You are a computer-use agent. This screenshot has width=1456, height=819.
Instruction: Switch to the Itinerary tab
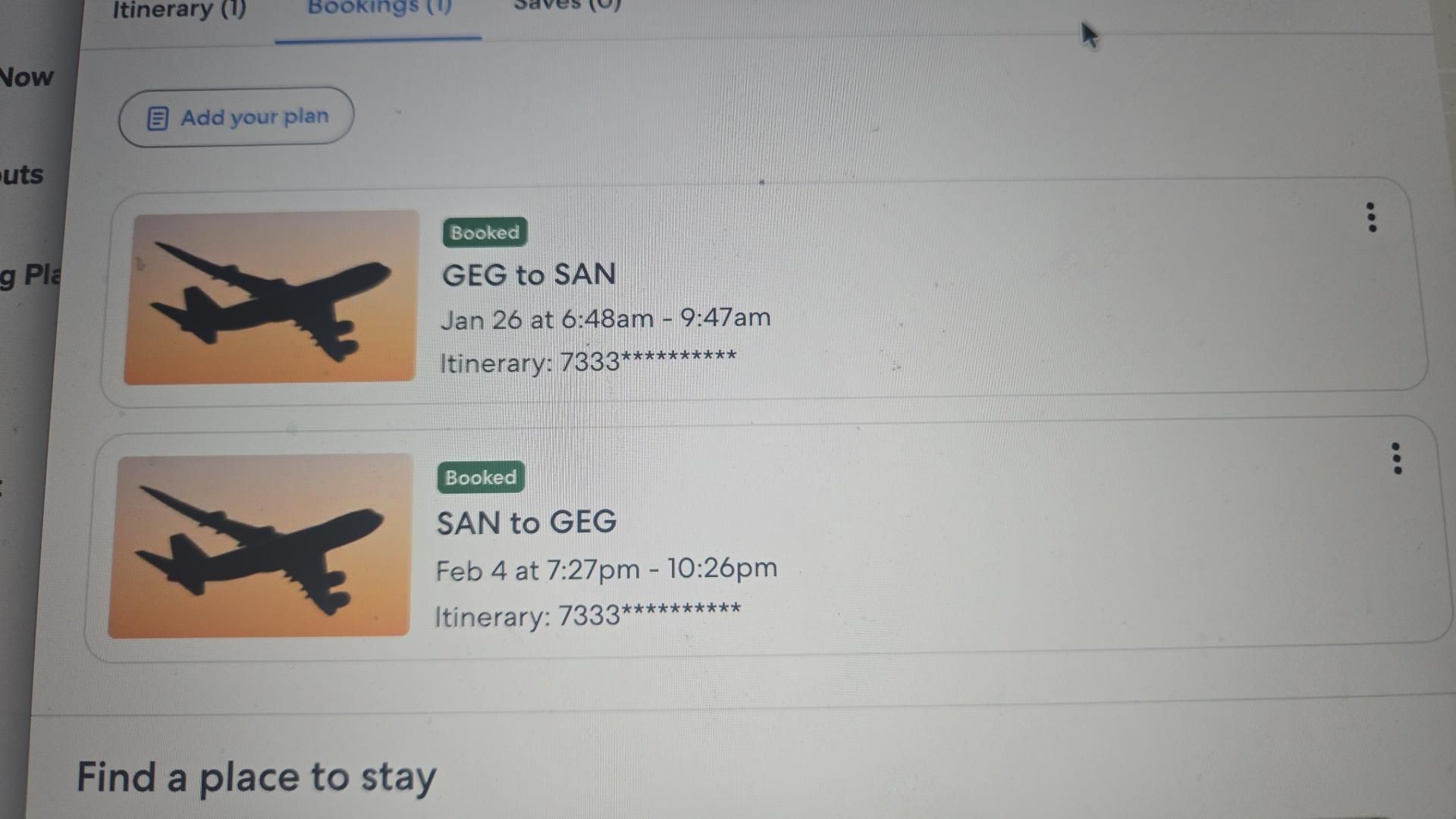pyautogui.click(x=179, y=11)
